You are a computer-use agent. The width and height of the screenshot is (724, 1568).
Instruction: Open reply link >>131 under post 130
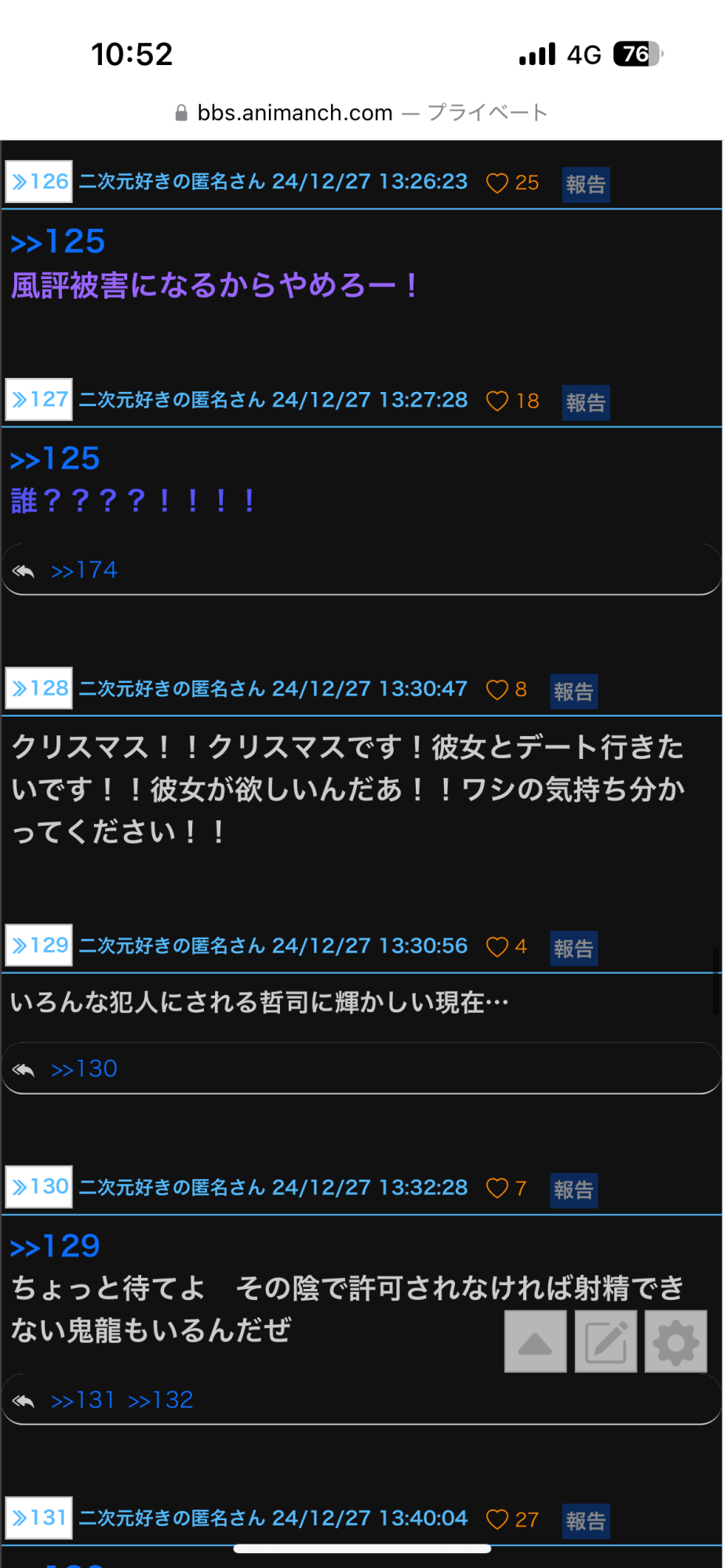[83, 1399]
